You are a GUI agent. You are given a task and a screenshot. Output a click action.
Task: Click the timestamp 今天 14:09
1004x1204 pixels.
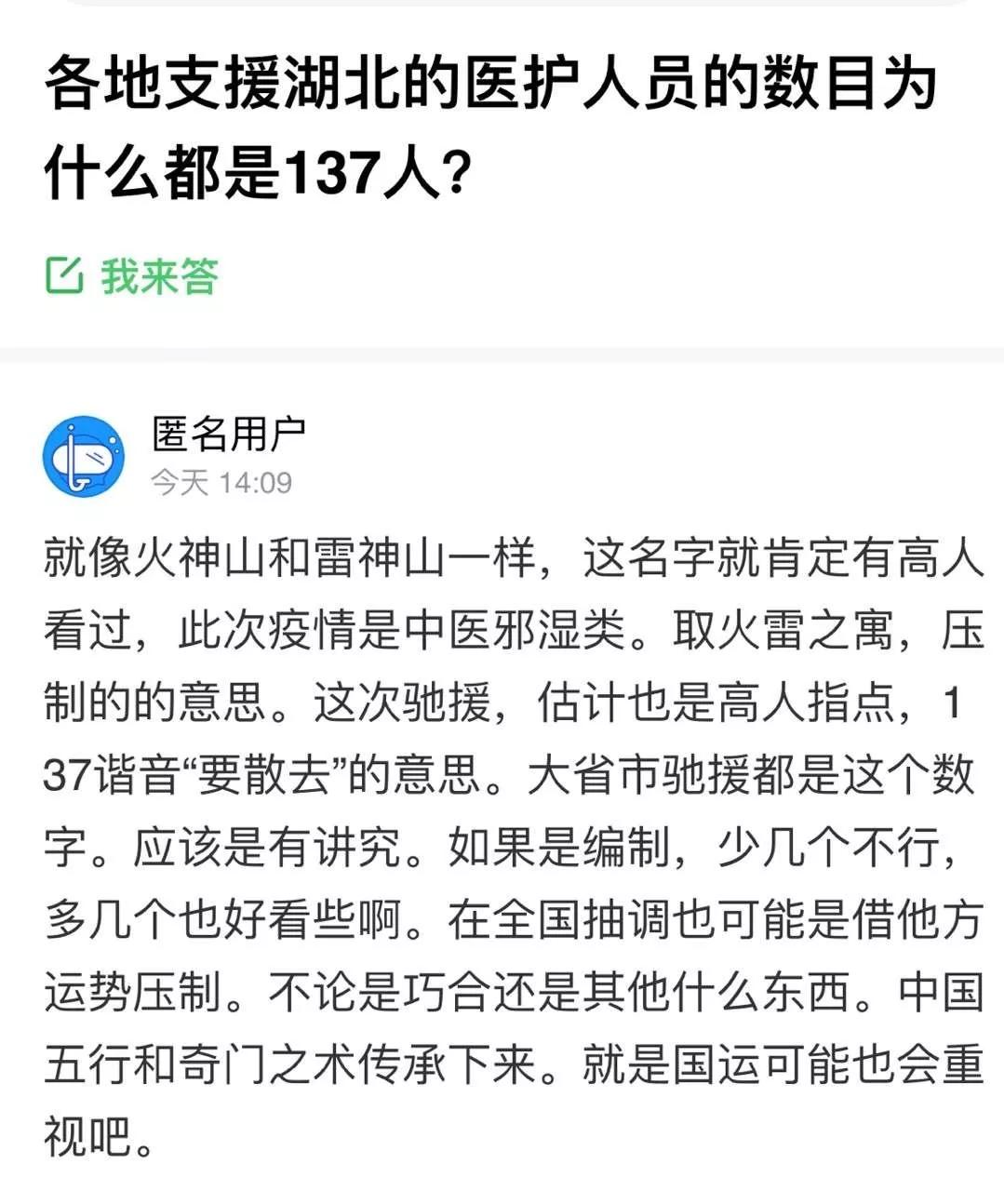[x=220, y=480]
